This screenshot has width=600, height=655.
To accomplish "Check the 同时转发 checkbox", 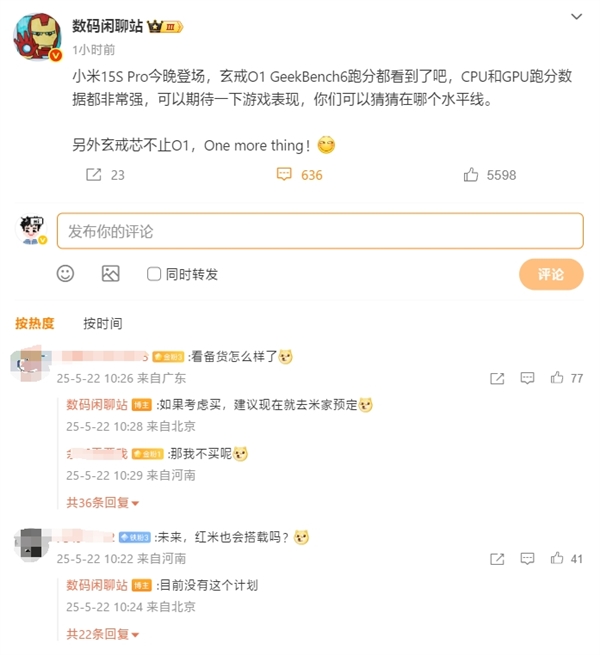I will [x=154, y=274].
